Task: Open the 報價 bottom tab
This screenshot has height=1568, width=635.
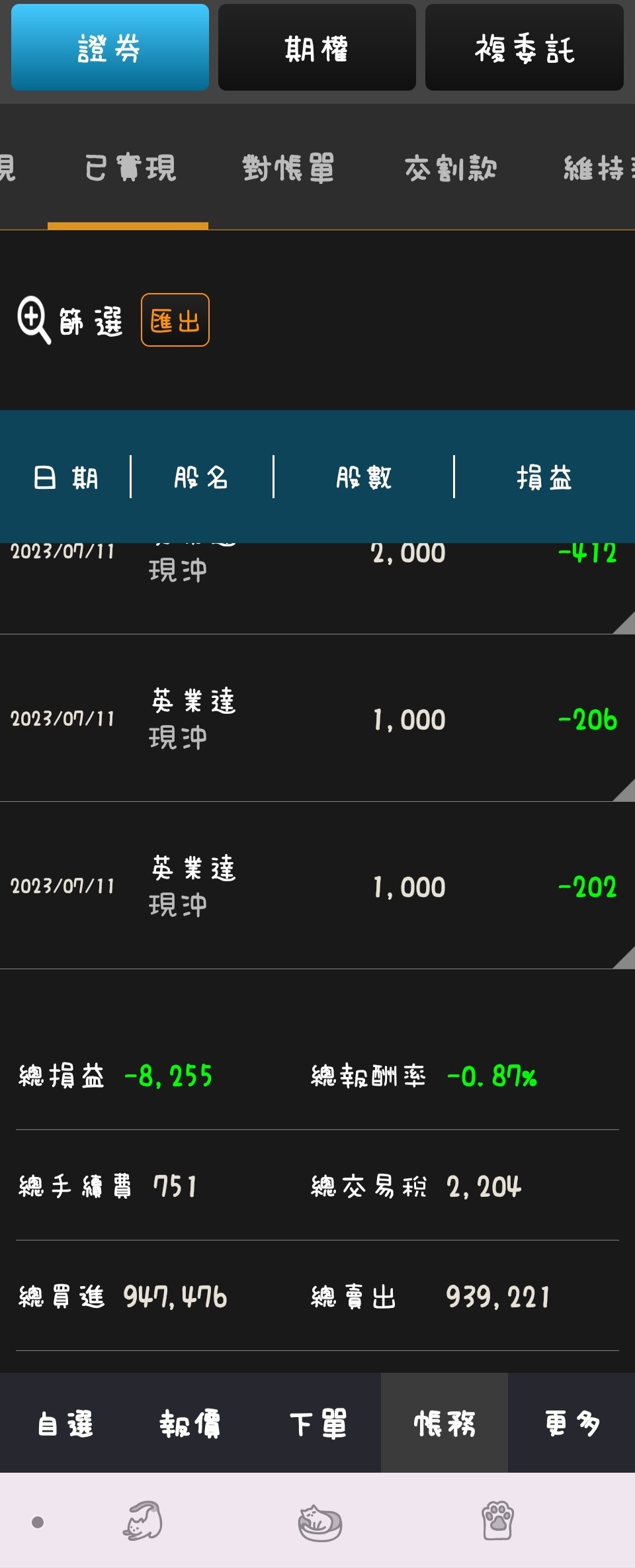Action: pyautogui.click(x=190, y=1424)
